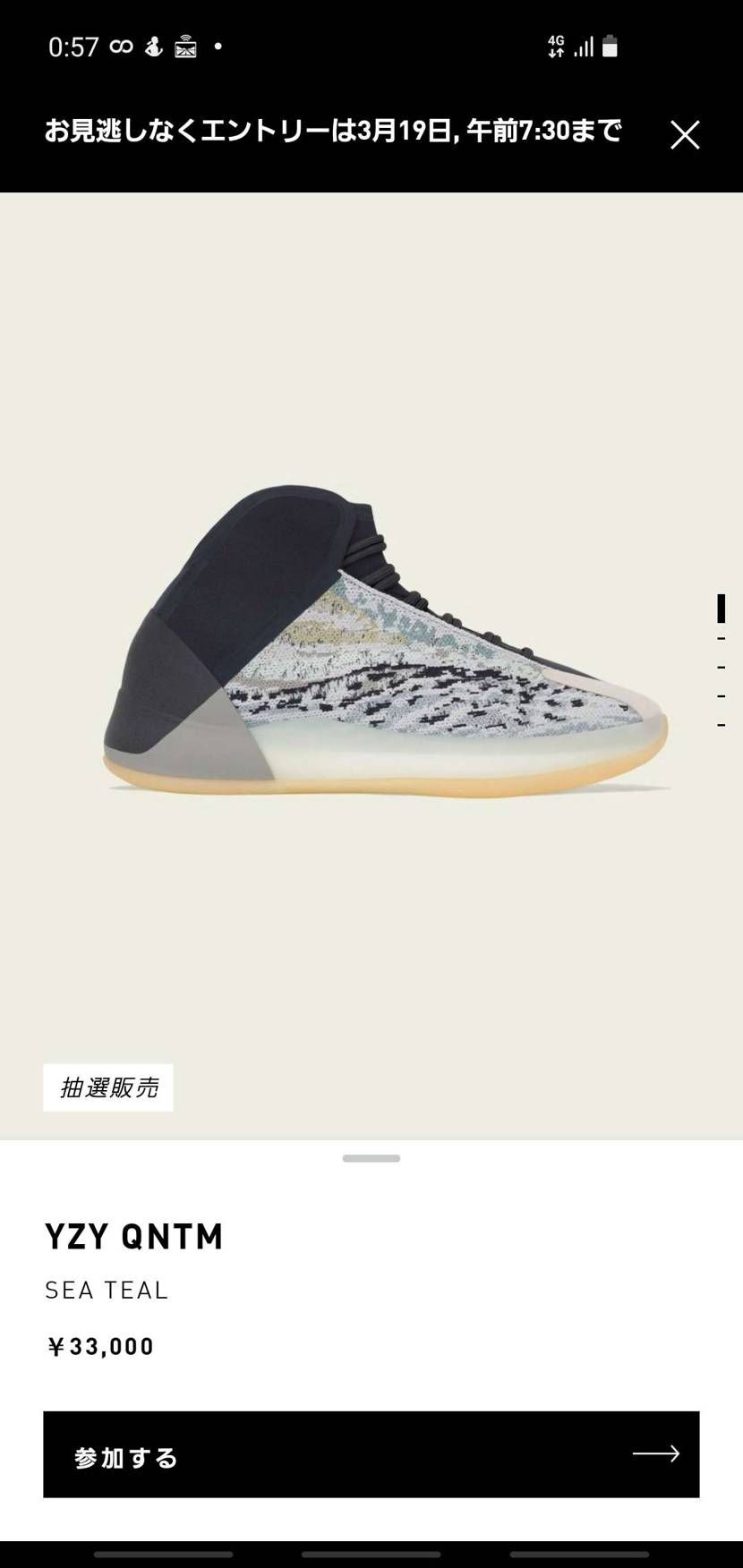This screenshot has height=1568, width=743.
Task: Tap the screenshot notification icon
Action: point(186,46)
